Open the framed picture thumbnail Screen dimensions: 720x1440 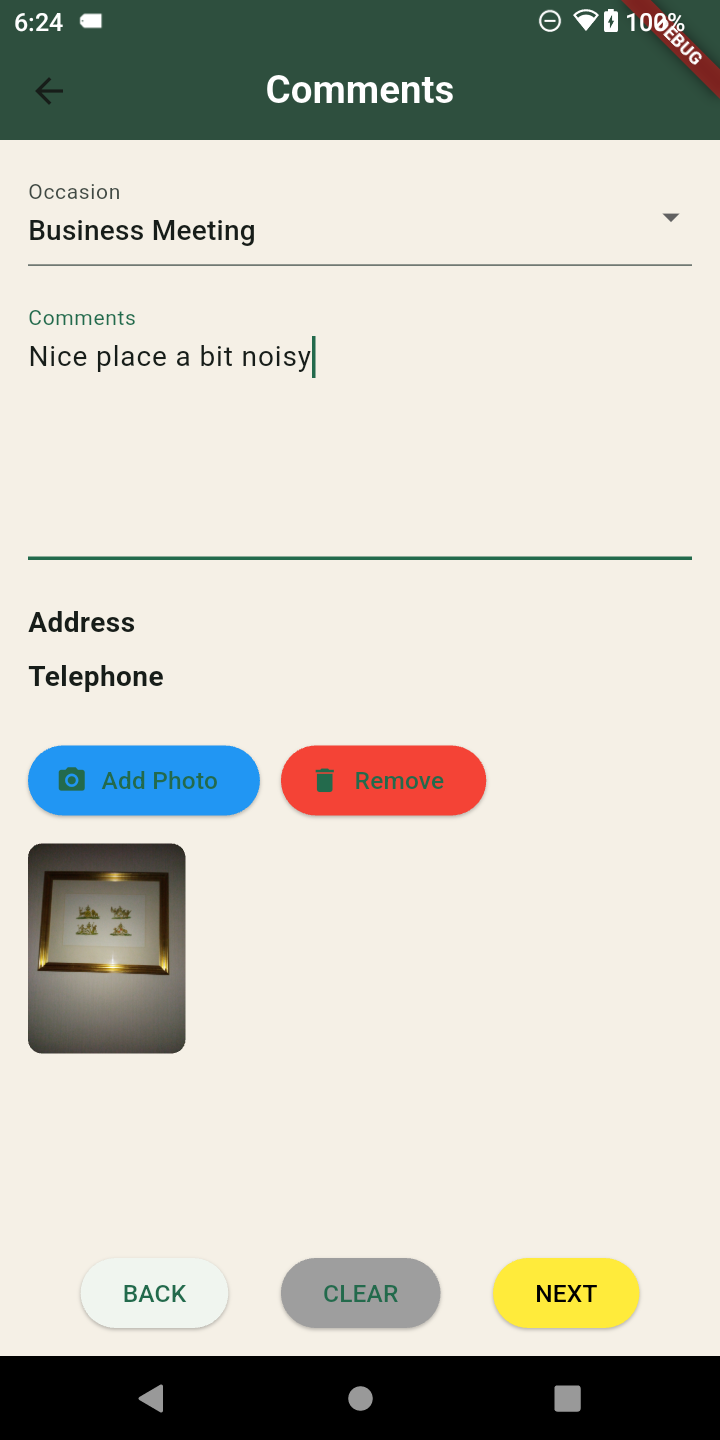[x=107, y=948]
